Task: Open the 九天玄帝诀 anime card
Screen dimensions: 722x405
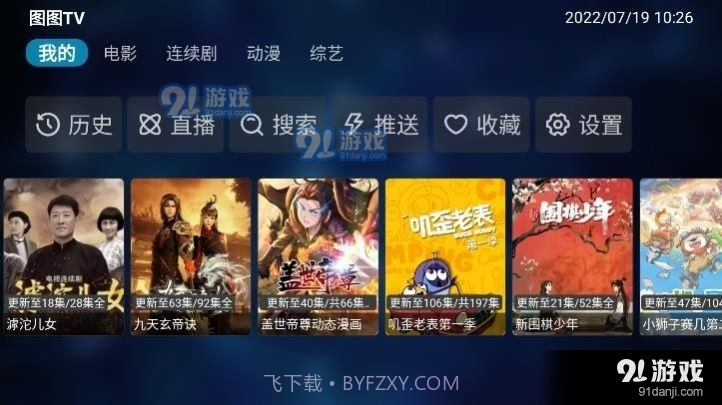Action: click(191, 255)
